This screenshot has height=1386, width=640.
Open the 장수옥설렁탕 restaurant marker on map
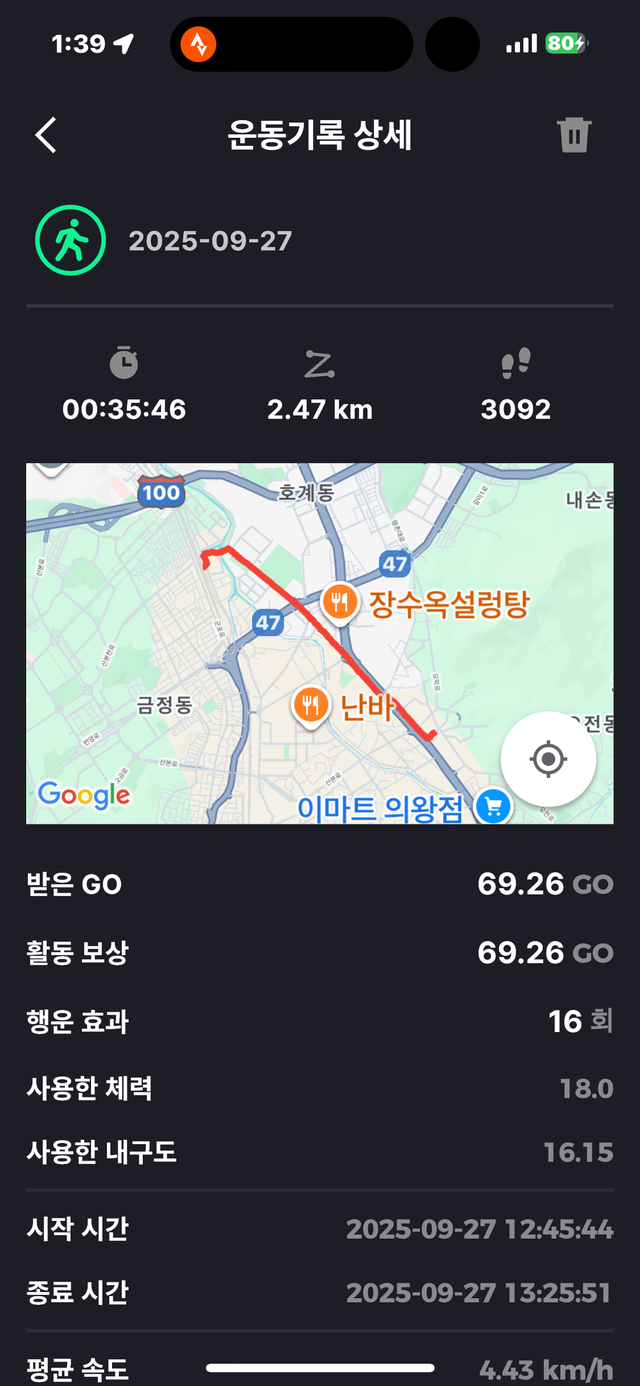(339, 602)
